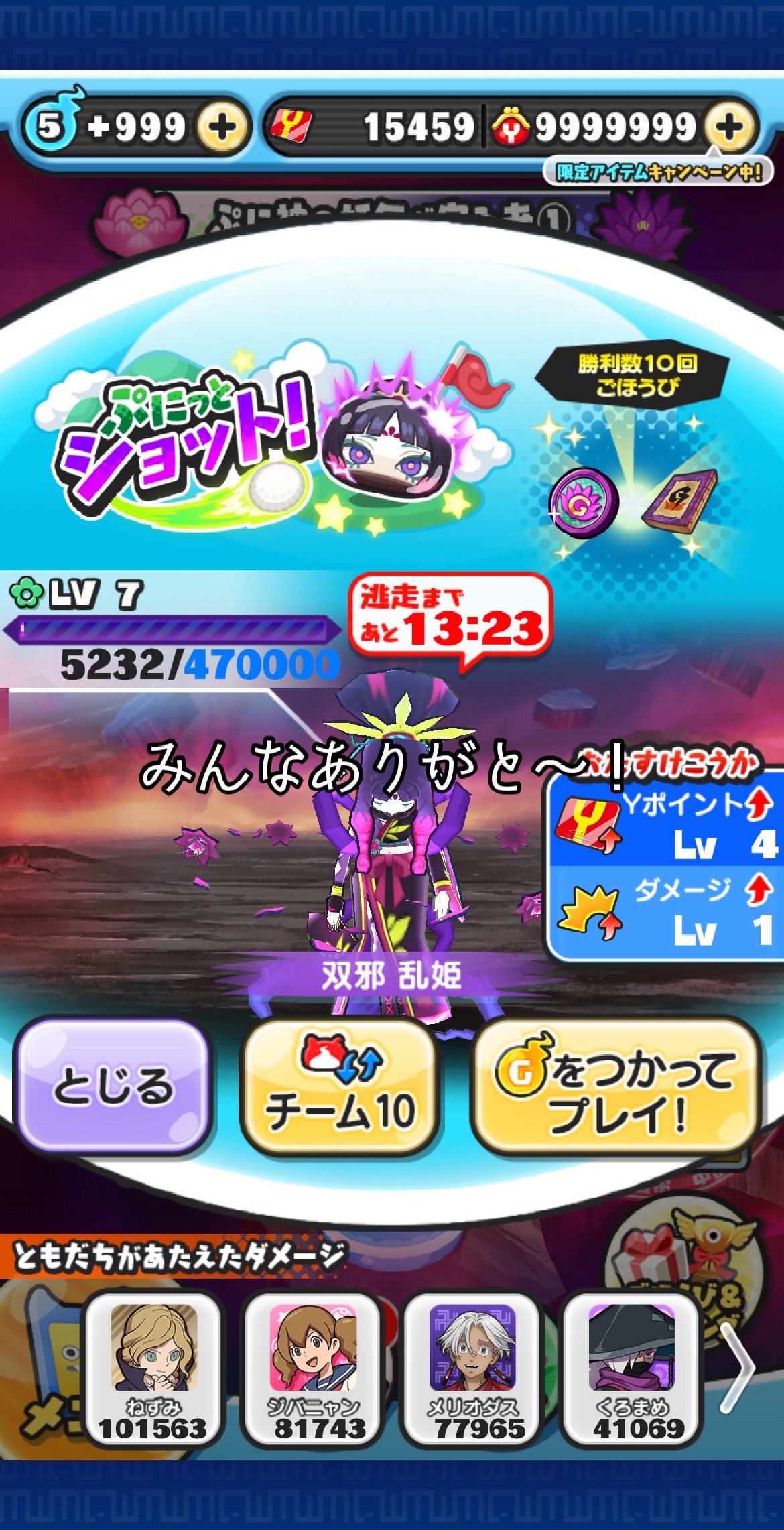Tap Gをつかってプレイ! to start the battle
Screen dimensions: 784x1530
click(616, 1087)
